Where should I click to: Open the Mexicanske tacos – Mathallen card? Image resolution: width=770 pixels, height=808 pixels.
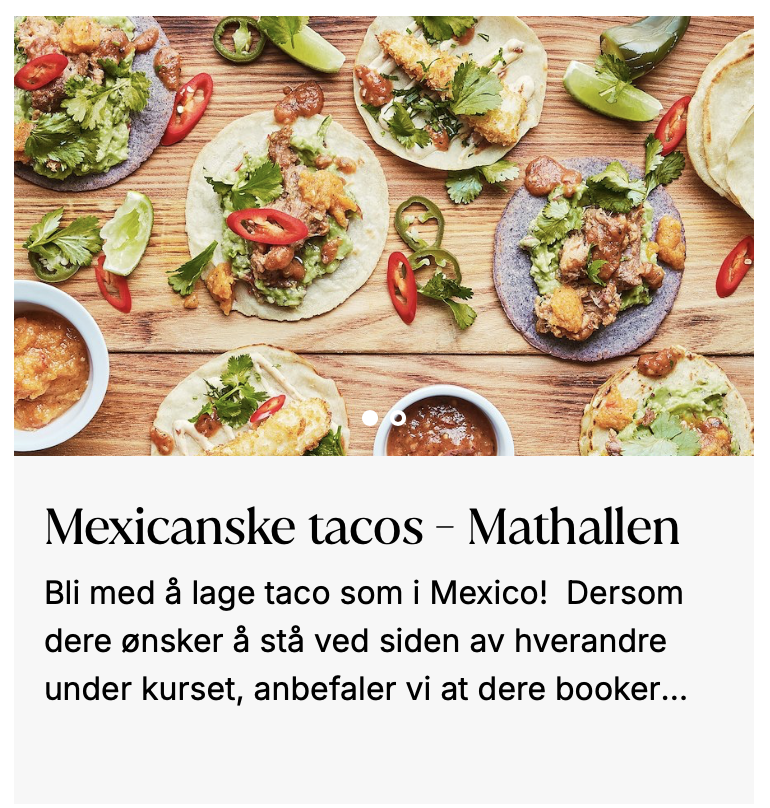(x=362, y=527)
